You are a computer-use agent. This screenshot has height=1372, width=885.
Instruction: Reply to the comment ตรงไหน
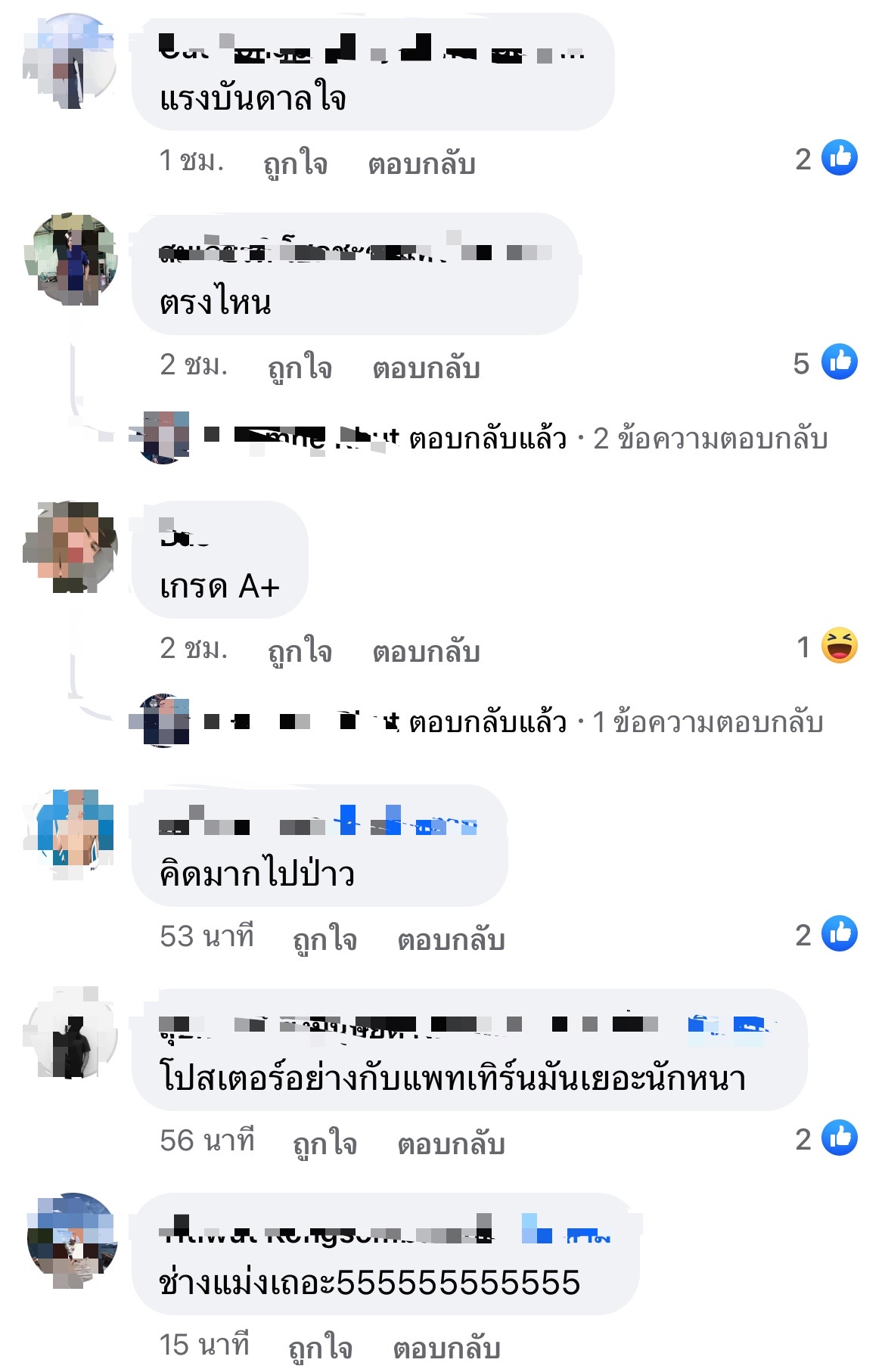(426, 368)
